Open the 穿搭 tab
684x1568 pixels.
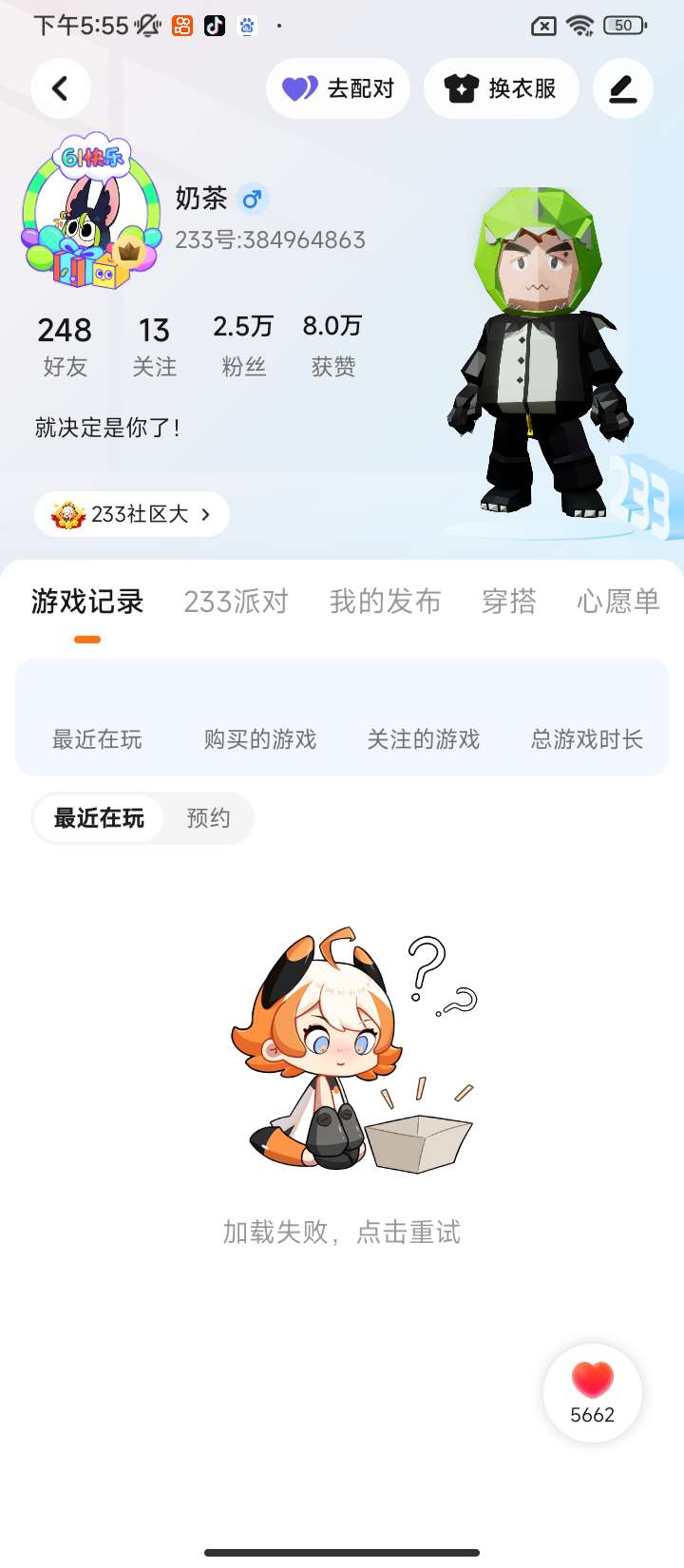tap(508, 602)
